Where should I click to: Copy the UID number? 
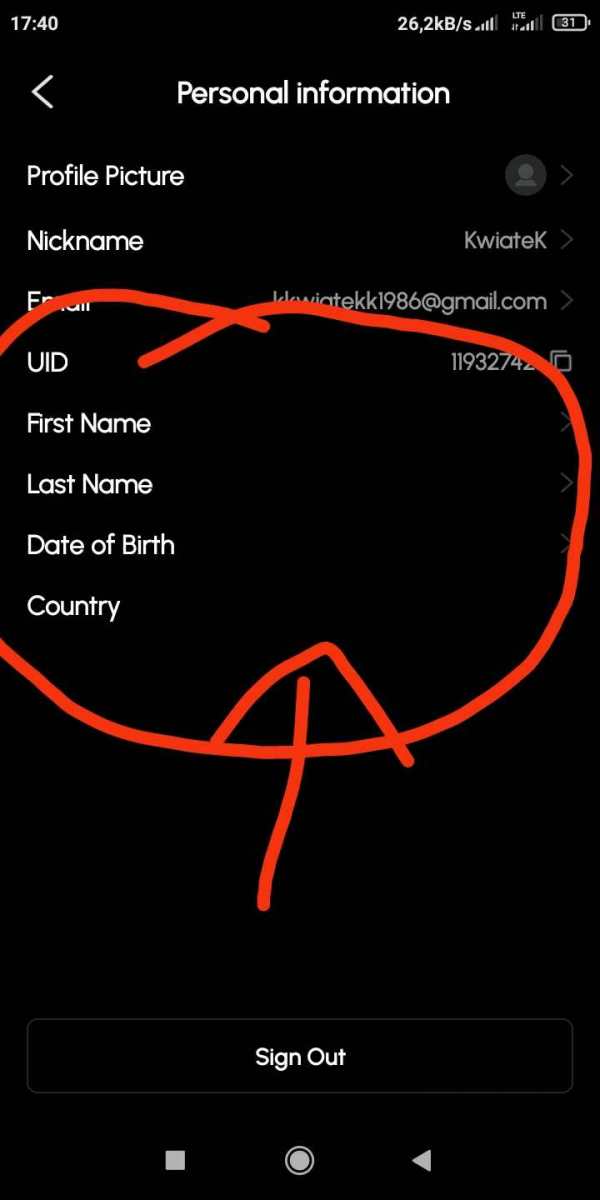(562, 362)
